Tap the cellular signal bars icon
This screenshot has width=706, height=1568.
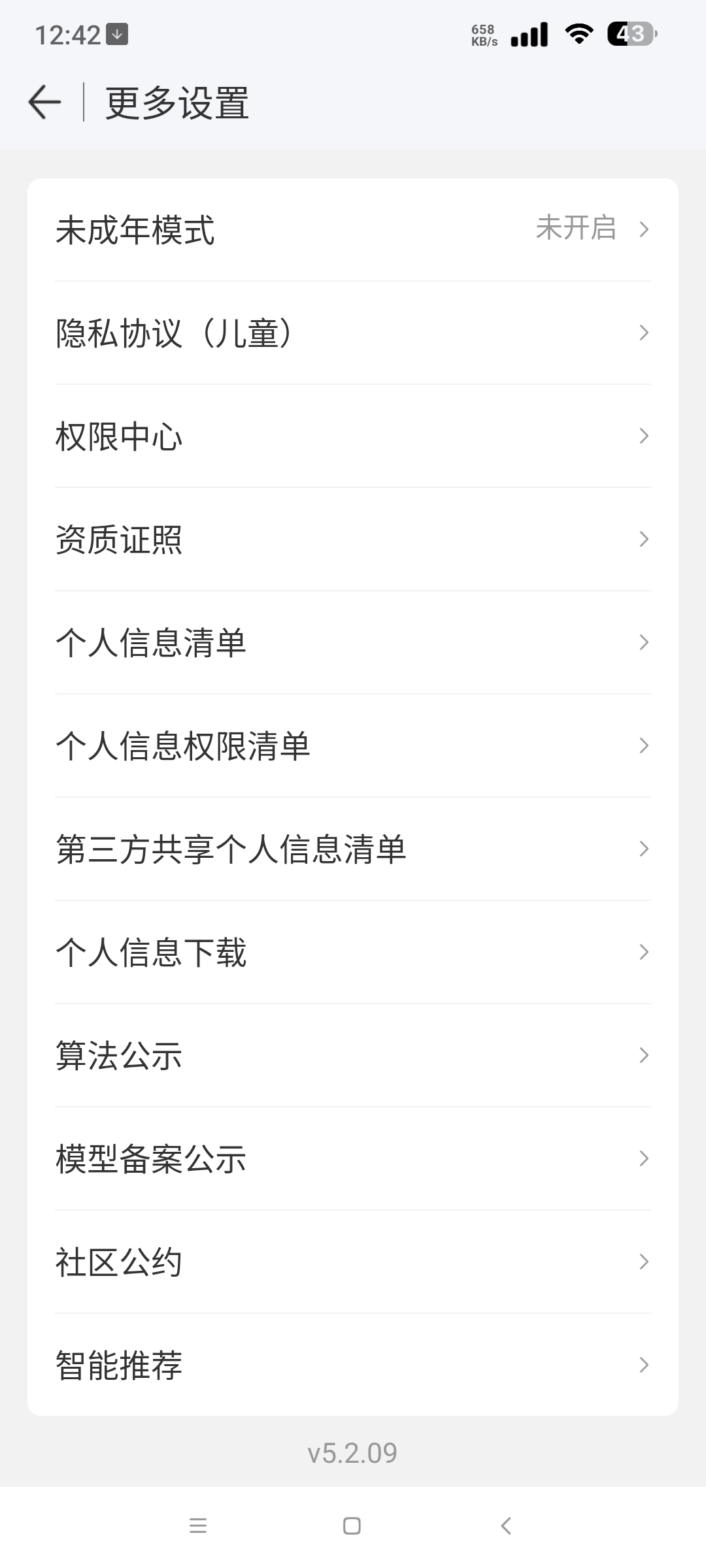pos(532,33)
